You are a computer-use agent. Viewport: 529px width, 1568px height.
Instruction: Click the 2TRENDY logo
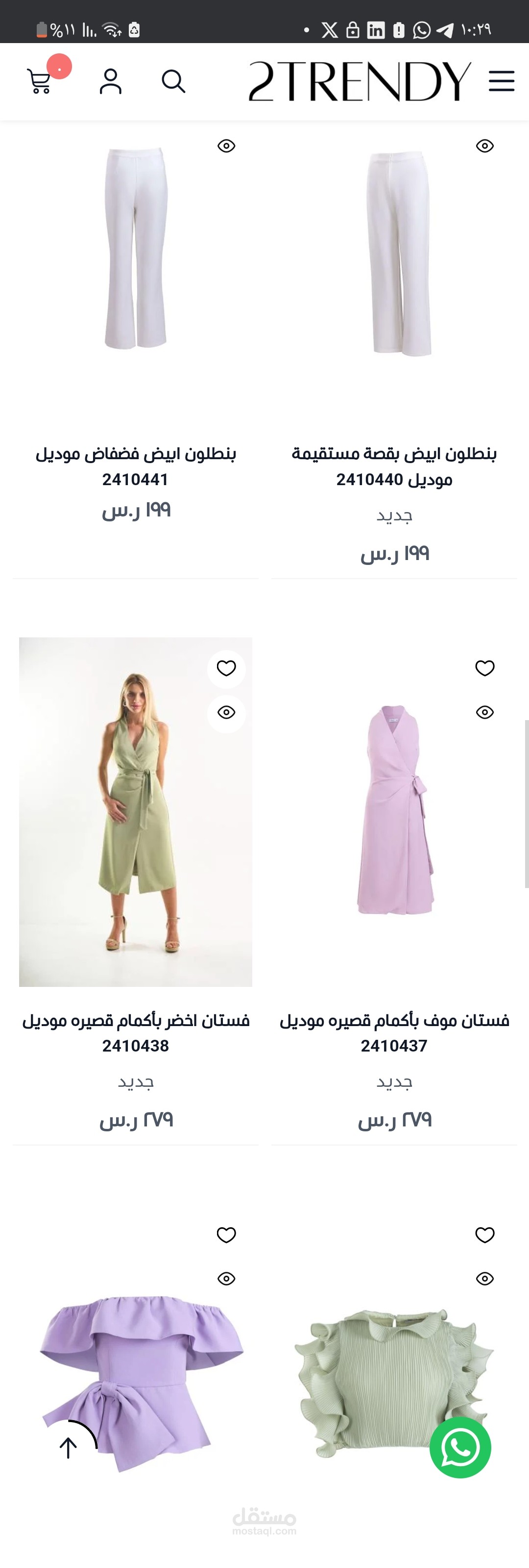[x=359, y=81]
